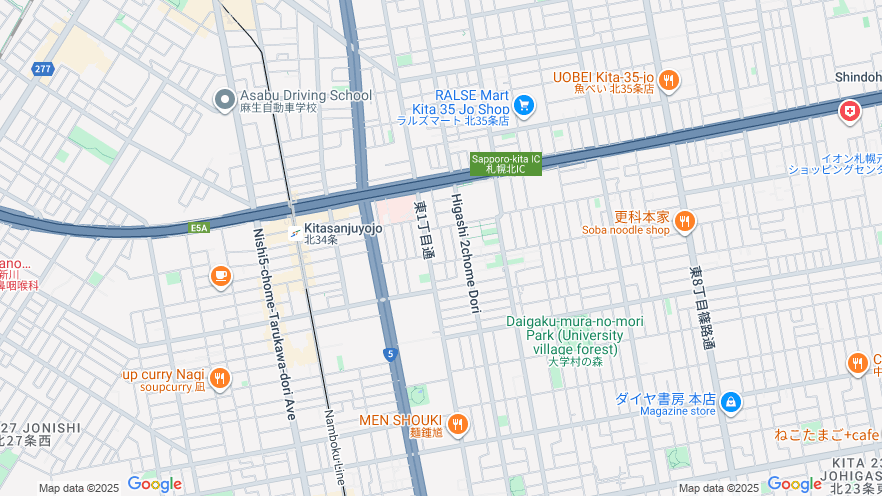882x496 pixels.
Task: Select the MEN SHOUKI restaurant pin
Action: coord(457,423)
